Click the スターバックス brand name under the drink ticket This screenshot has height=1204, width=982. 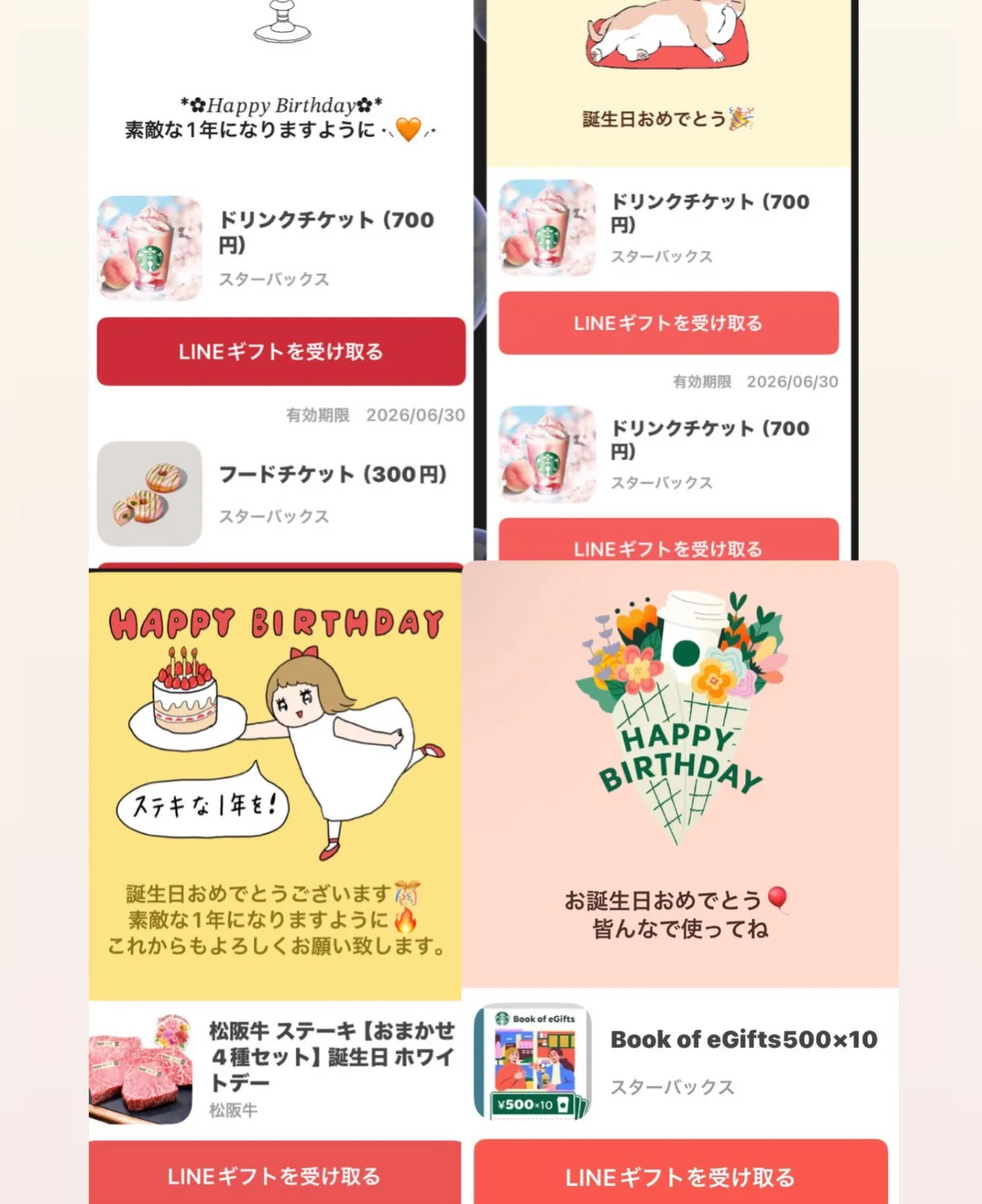coord(274,279)
